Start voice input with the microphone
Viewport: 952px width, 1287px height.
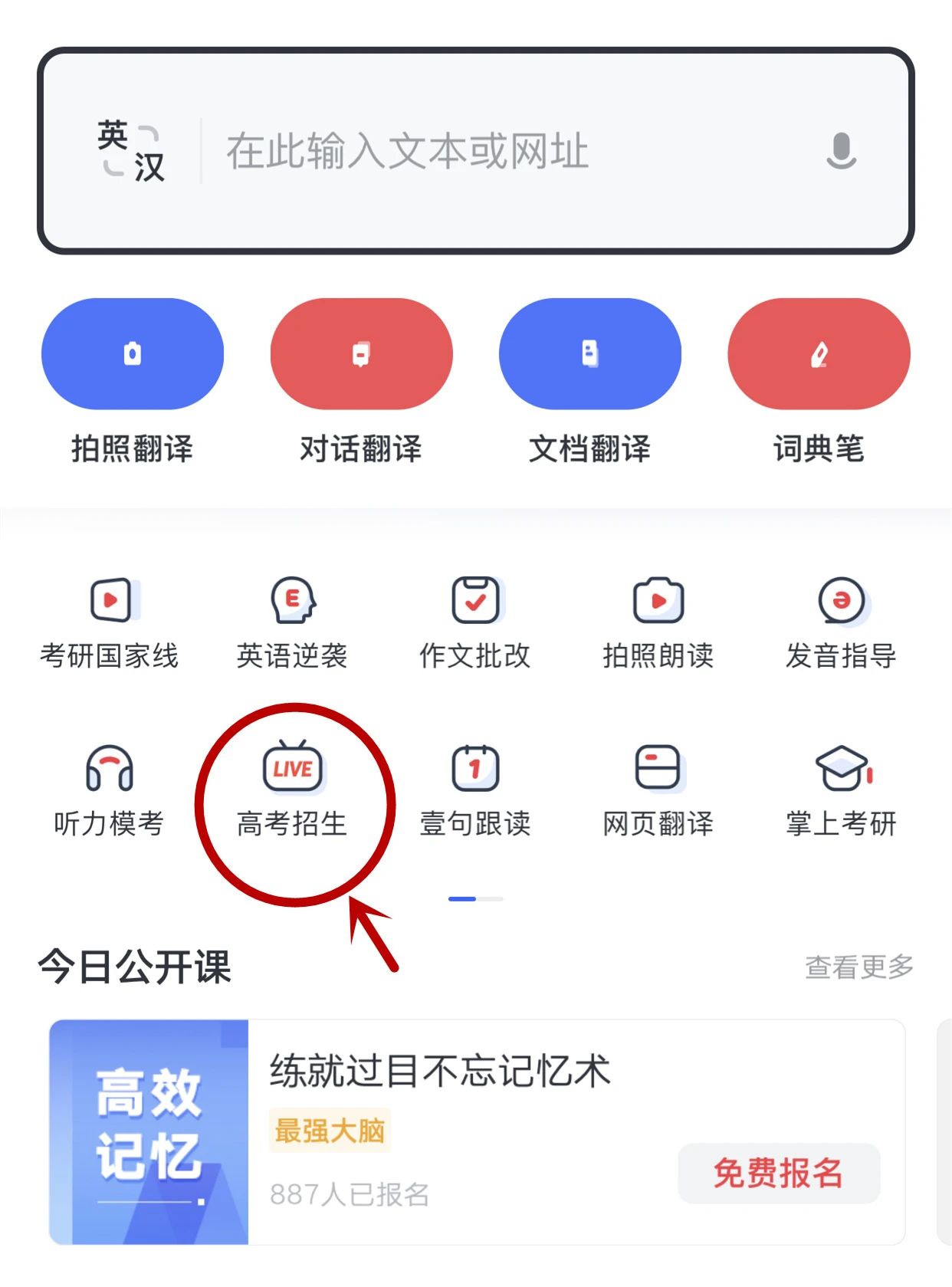coord(841,151)
